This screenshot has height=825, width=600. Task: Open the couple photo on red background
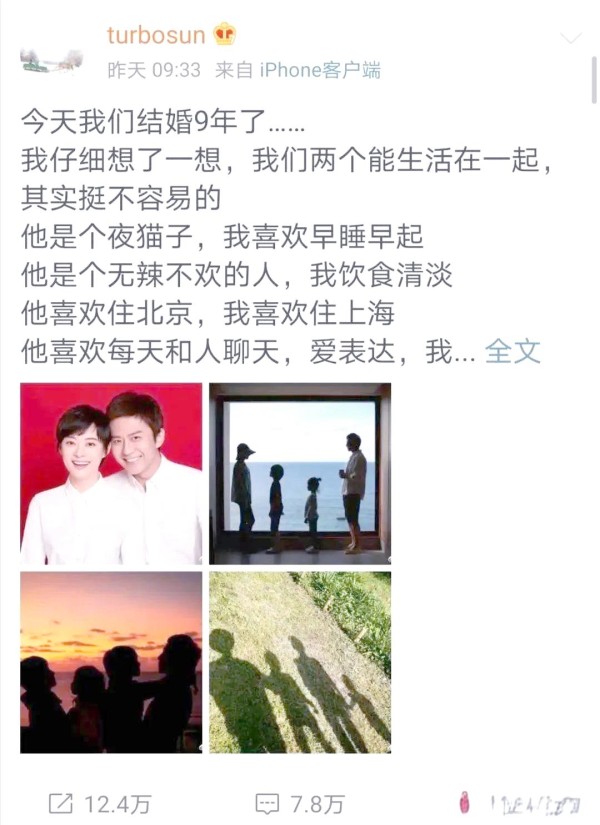[x=111, y=474]
